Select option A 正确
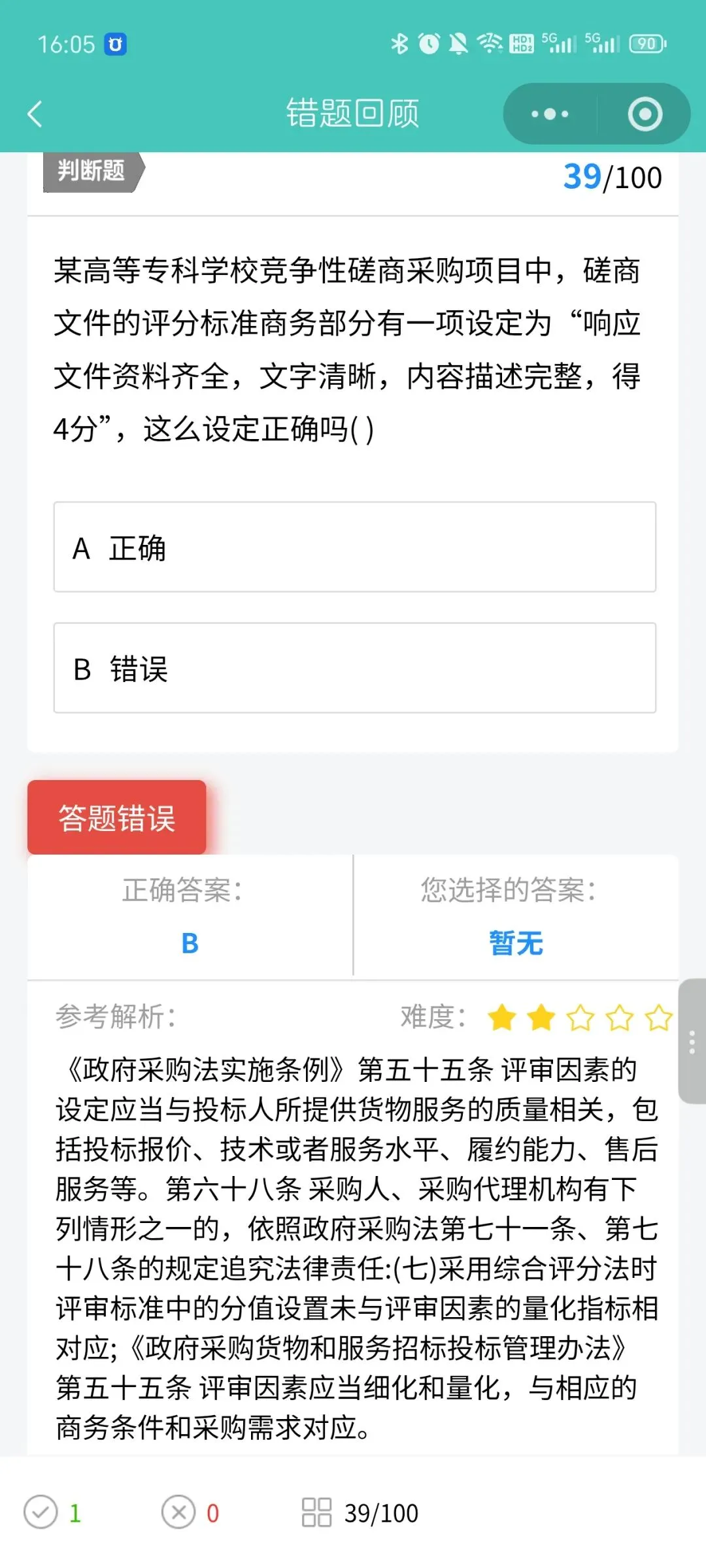The width and height of the screenshot is (706, 1568). [x=355, y=547]
